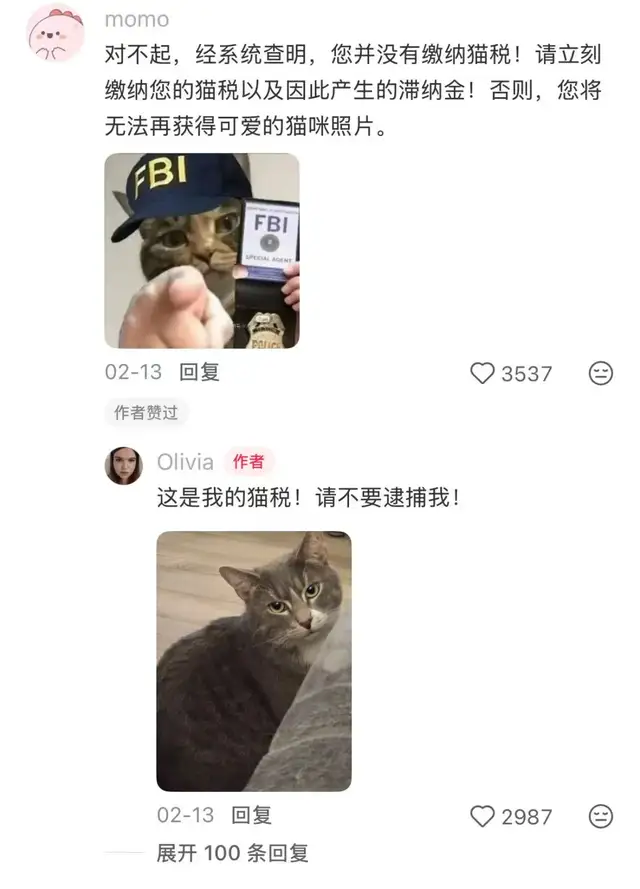Dislike momo's comment
Image resolution: width=640 pixels, height=889 pixels.
click(x=600, y=374)
